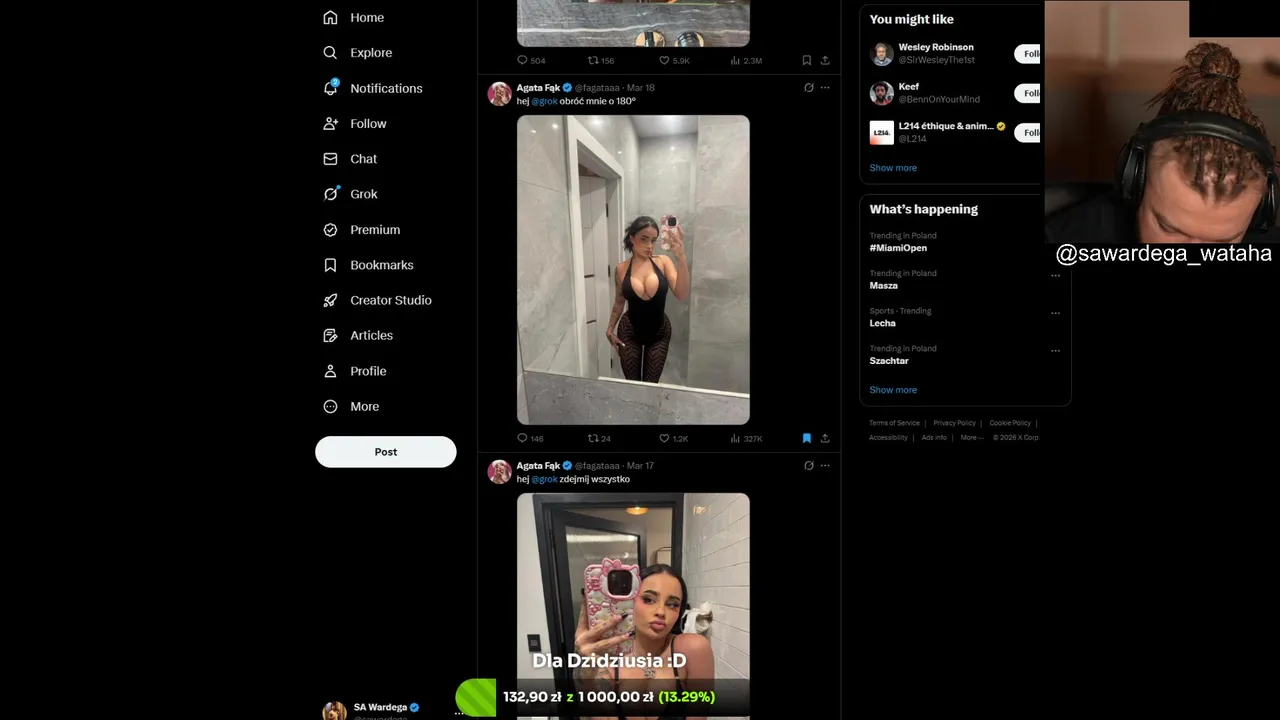Share the Mar 18 post
Image resolution: width=1280 pixels, height=720 pixels.
tap(825, 438)
